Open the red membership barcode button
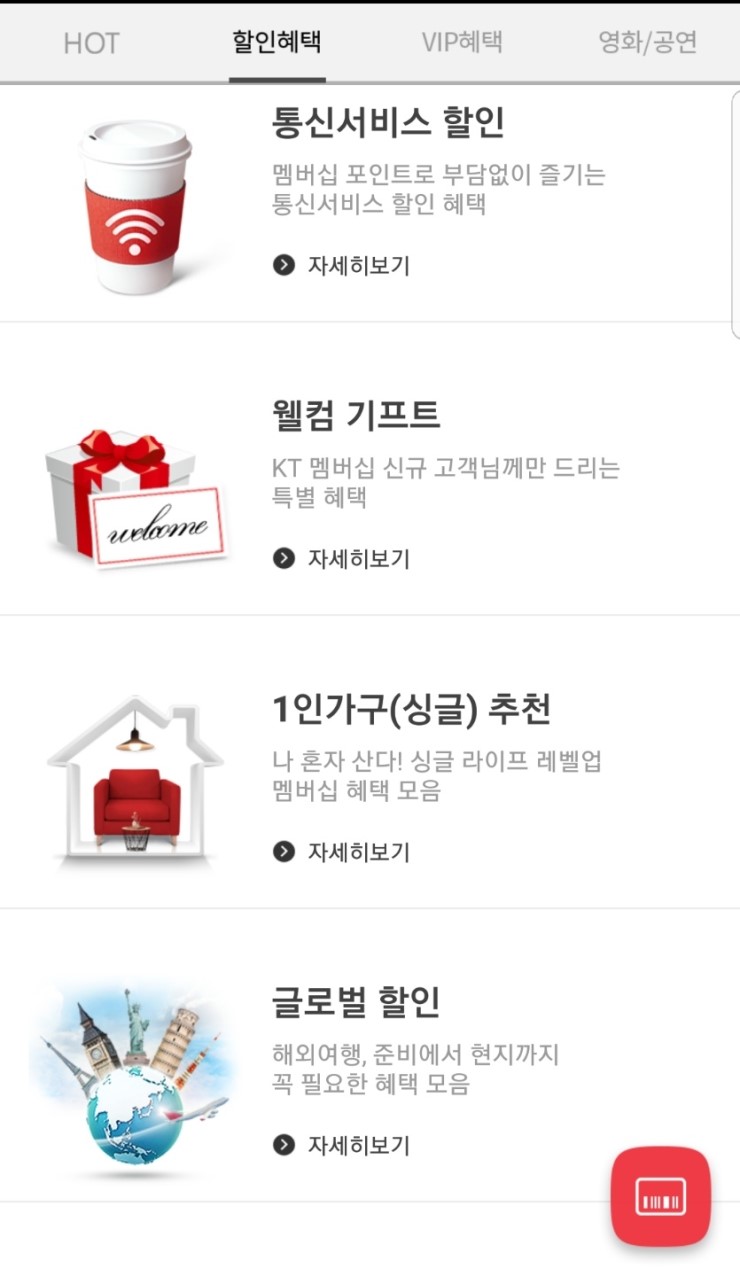Image resolution: width=740 pixels, height=1276 pixels. (x=661, y=1196)
